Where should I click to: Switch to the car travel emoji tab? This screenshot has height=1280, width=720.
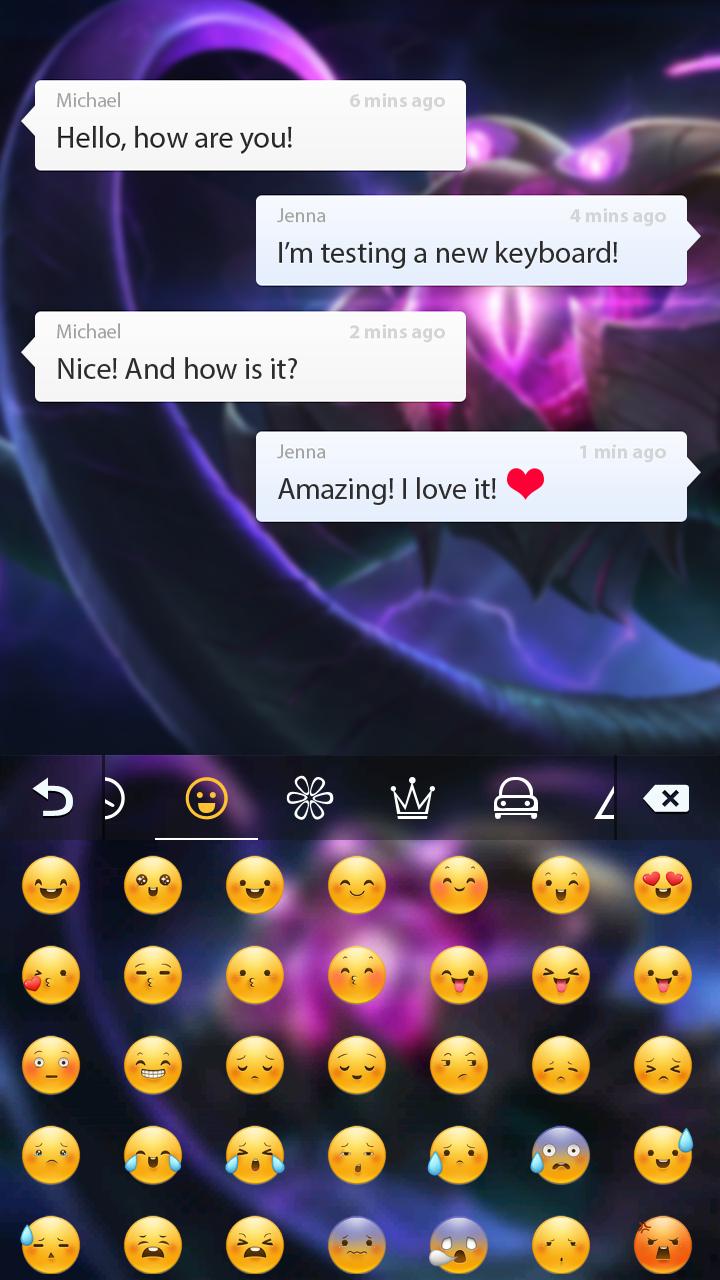point(516,798)
